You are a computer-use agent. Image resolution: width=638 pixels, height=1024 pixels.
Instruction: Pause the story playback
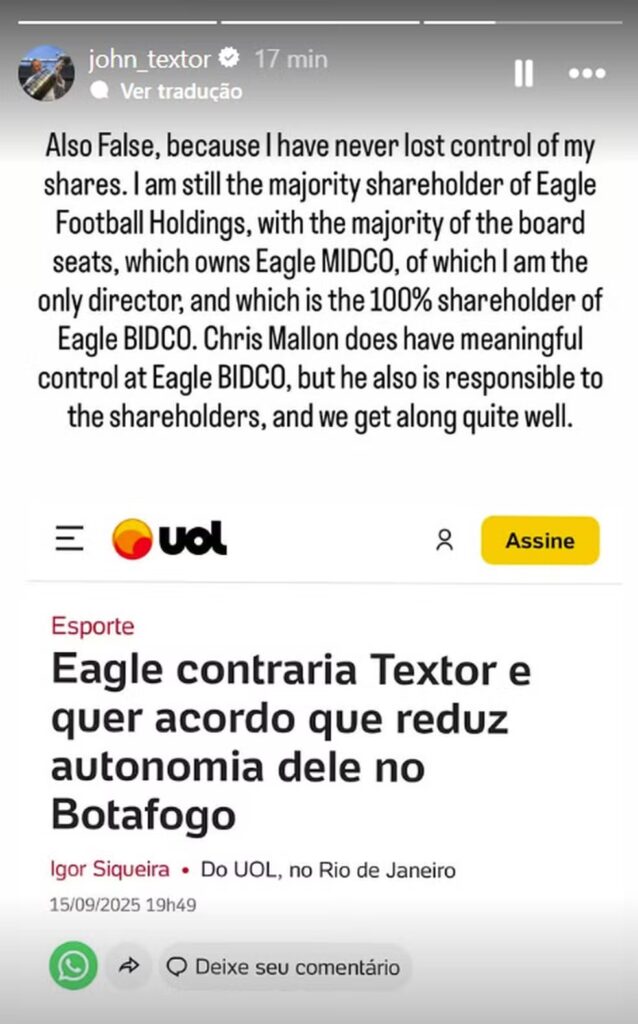(523, 73)
